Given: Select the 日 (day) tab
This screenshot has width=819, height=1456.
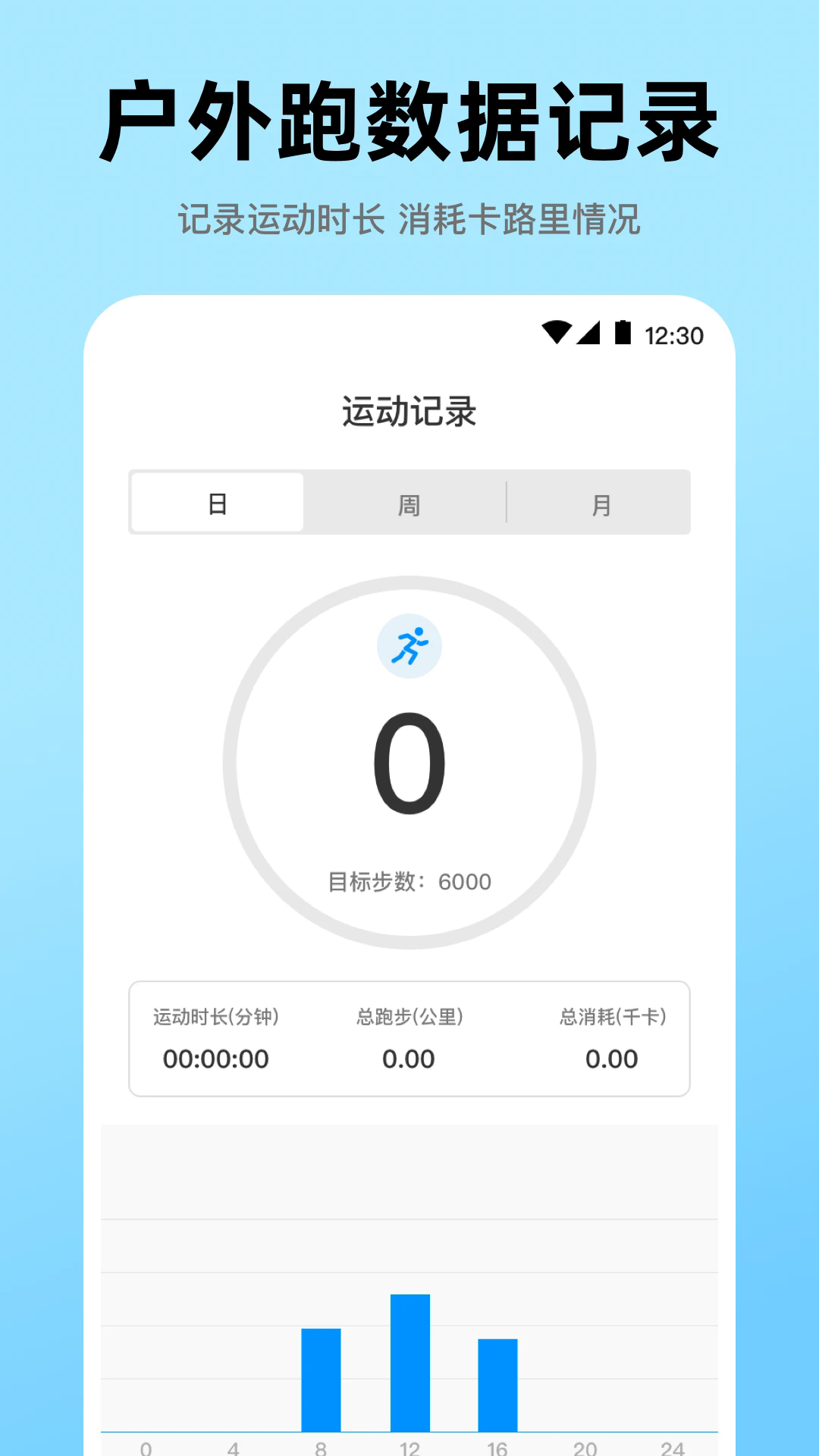Looking at the screenshot, I should click(217, 502).
